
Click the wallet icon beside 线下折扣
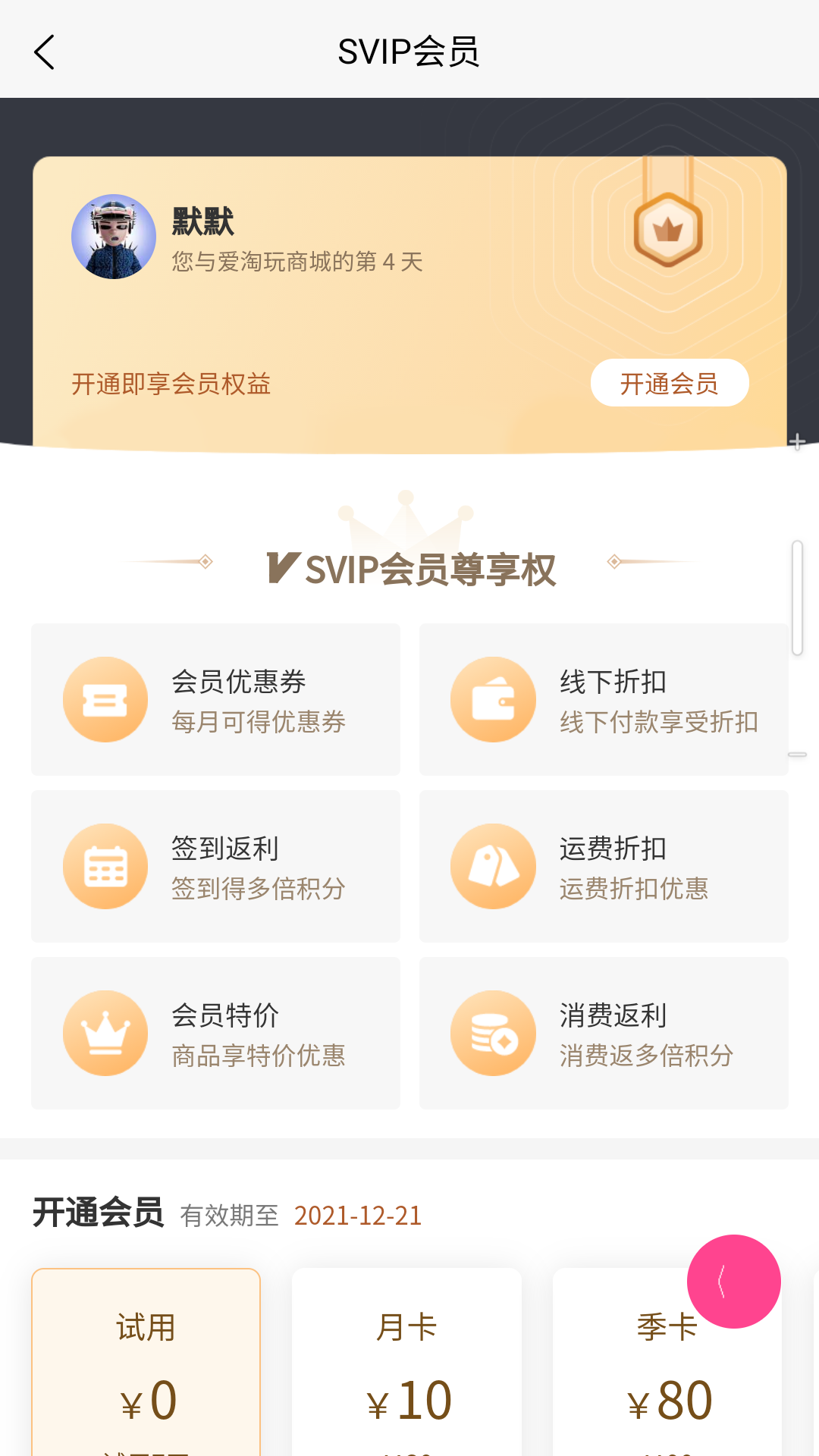coord(493,698)
